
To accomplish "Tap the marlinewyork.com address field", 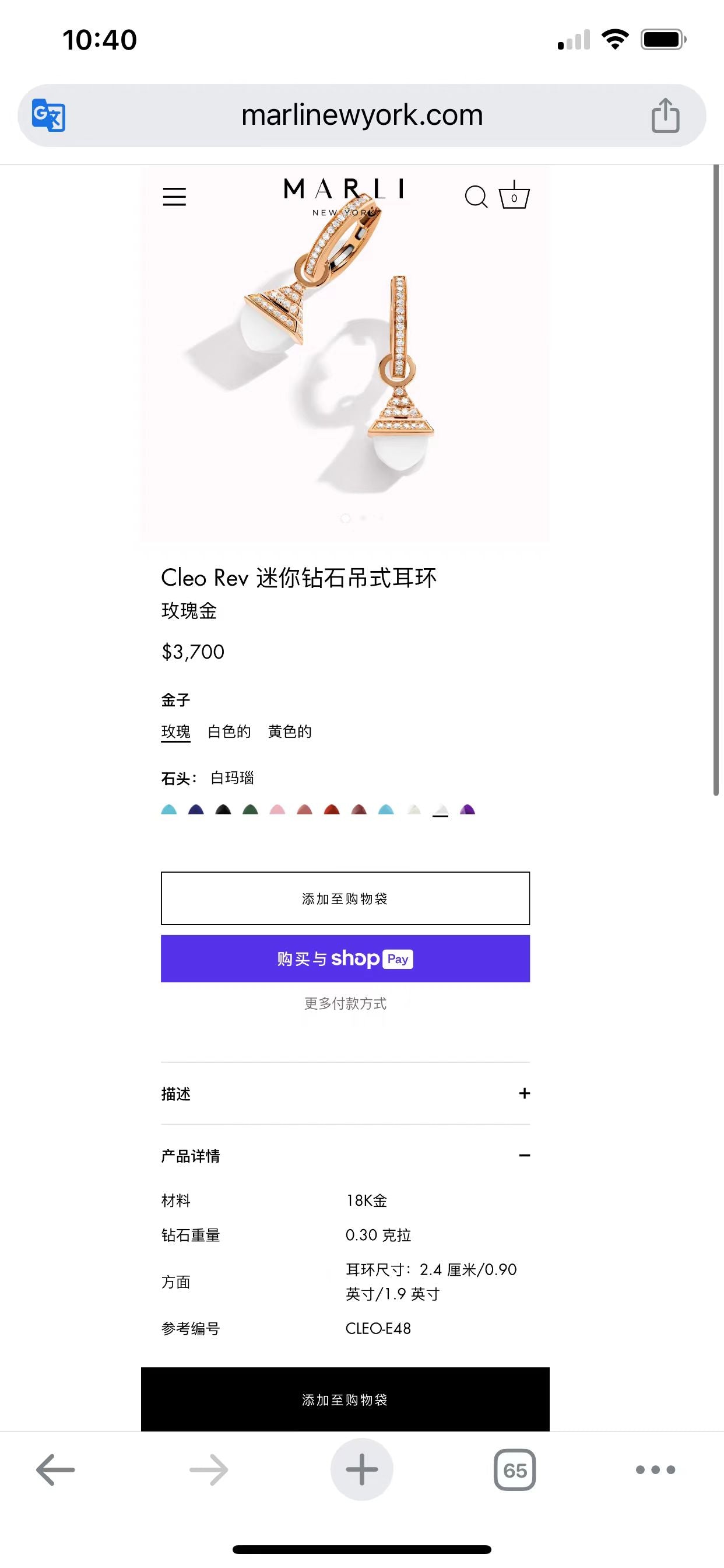I will pyautogui.click(x=362, y=115).
